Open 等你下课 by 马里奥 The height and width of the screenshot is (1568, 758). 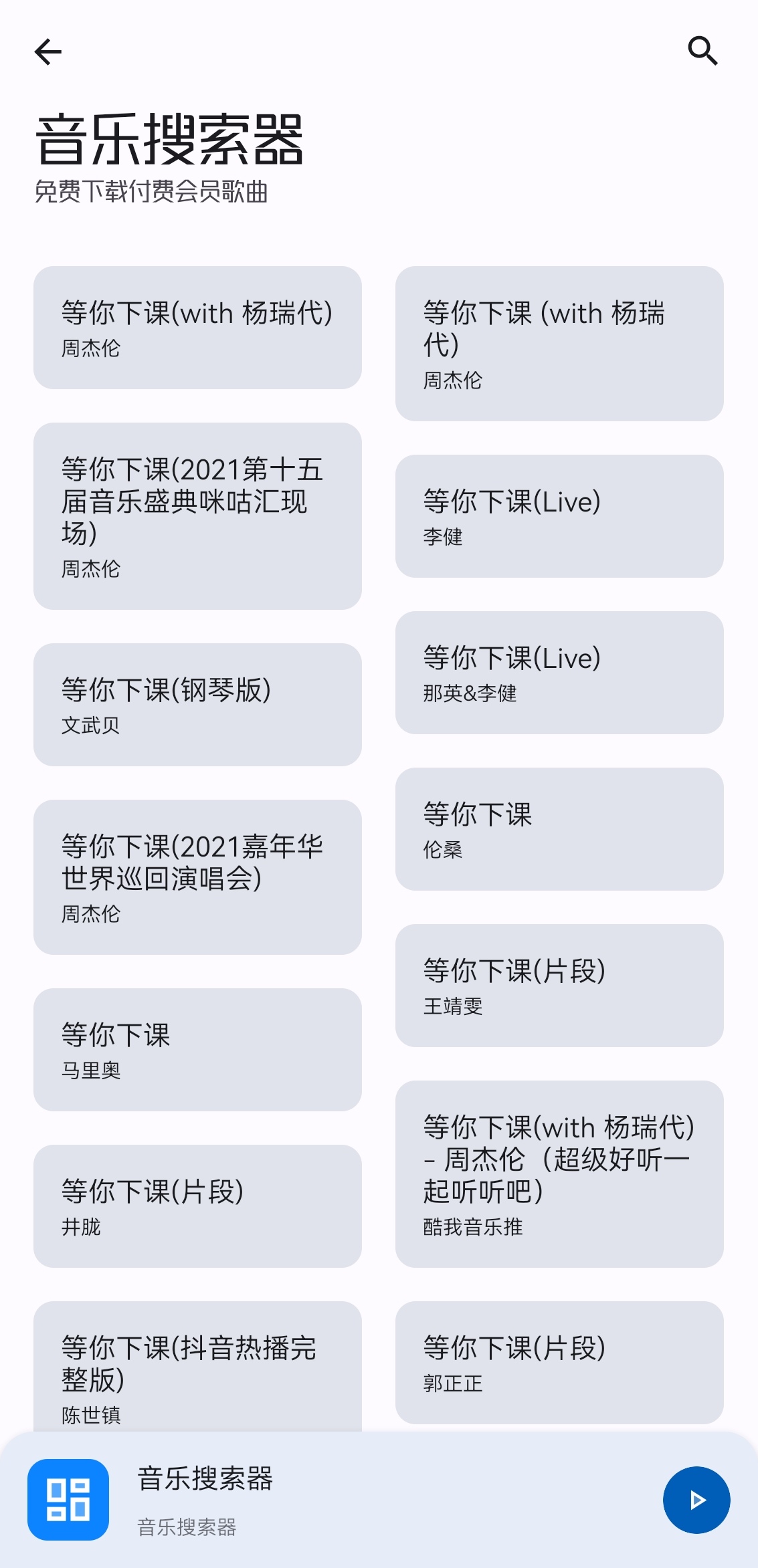pos(197,1050)
